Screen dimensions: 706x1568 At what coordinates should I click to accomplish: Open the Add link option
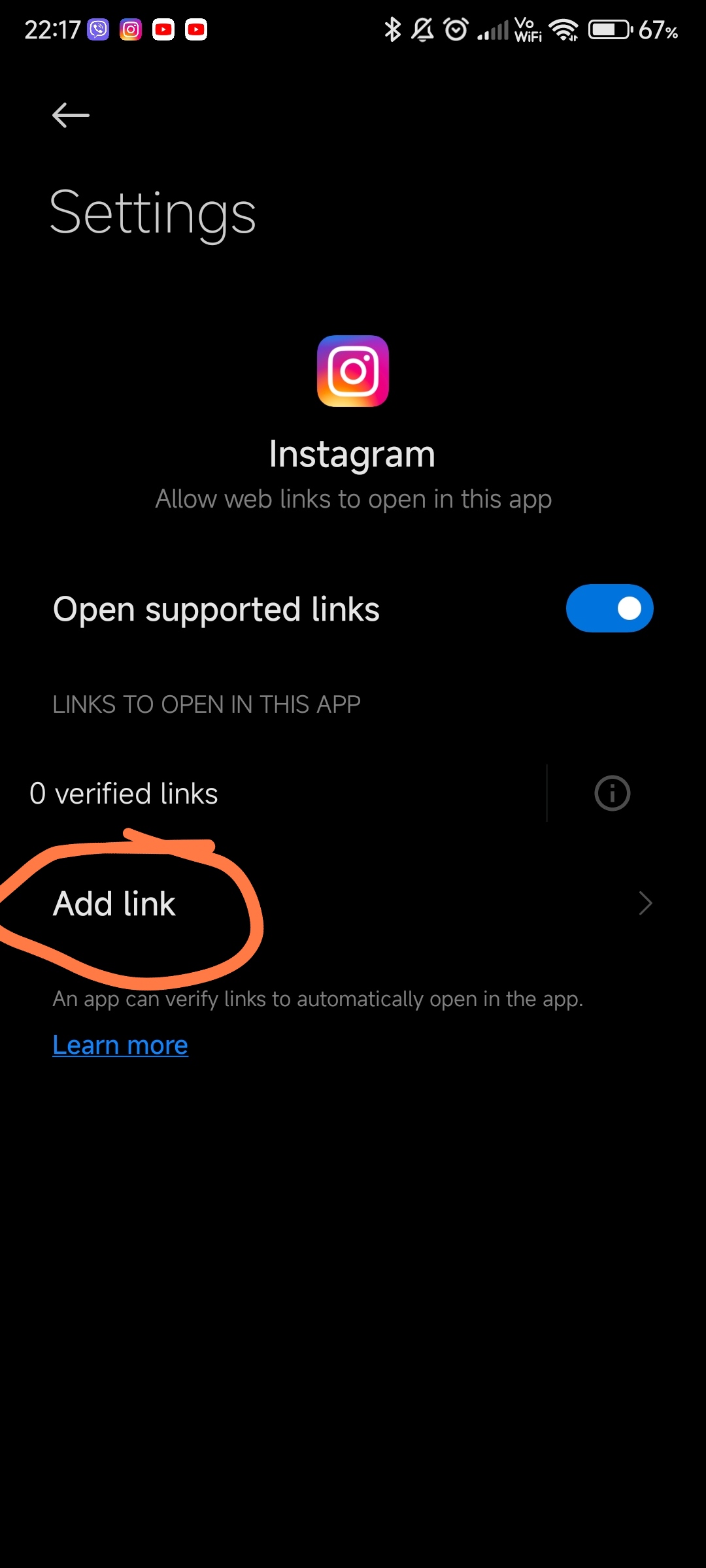[353, 904]
